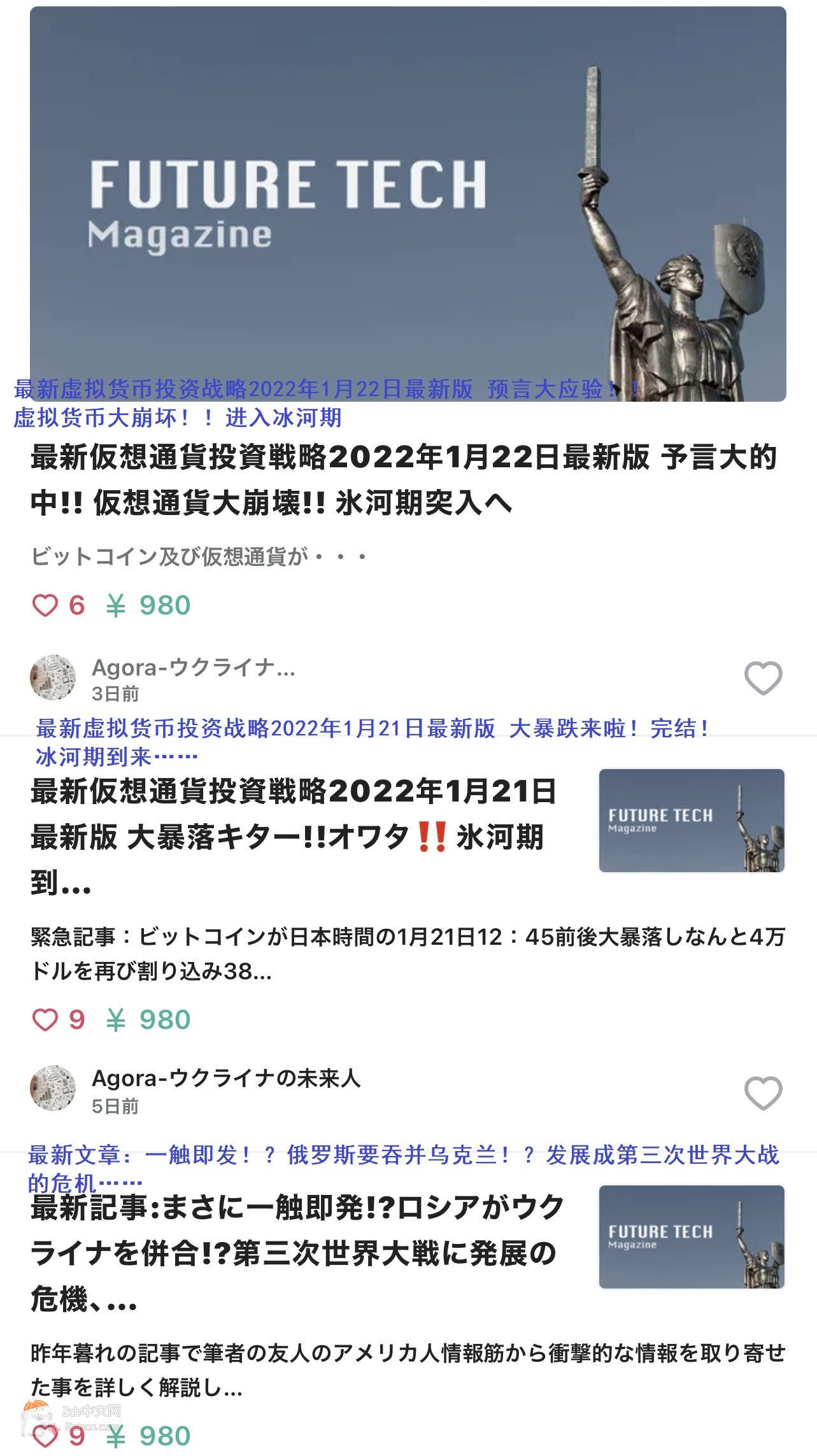View the profile of Agora-ウクライナの未来人
Image resolution: width=817 pixels, height=1456 pixels.
(x=225, y=1078)
